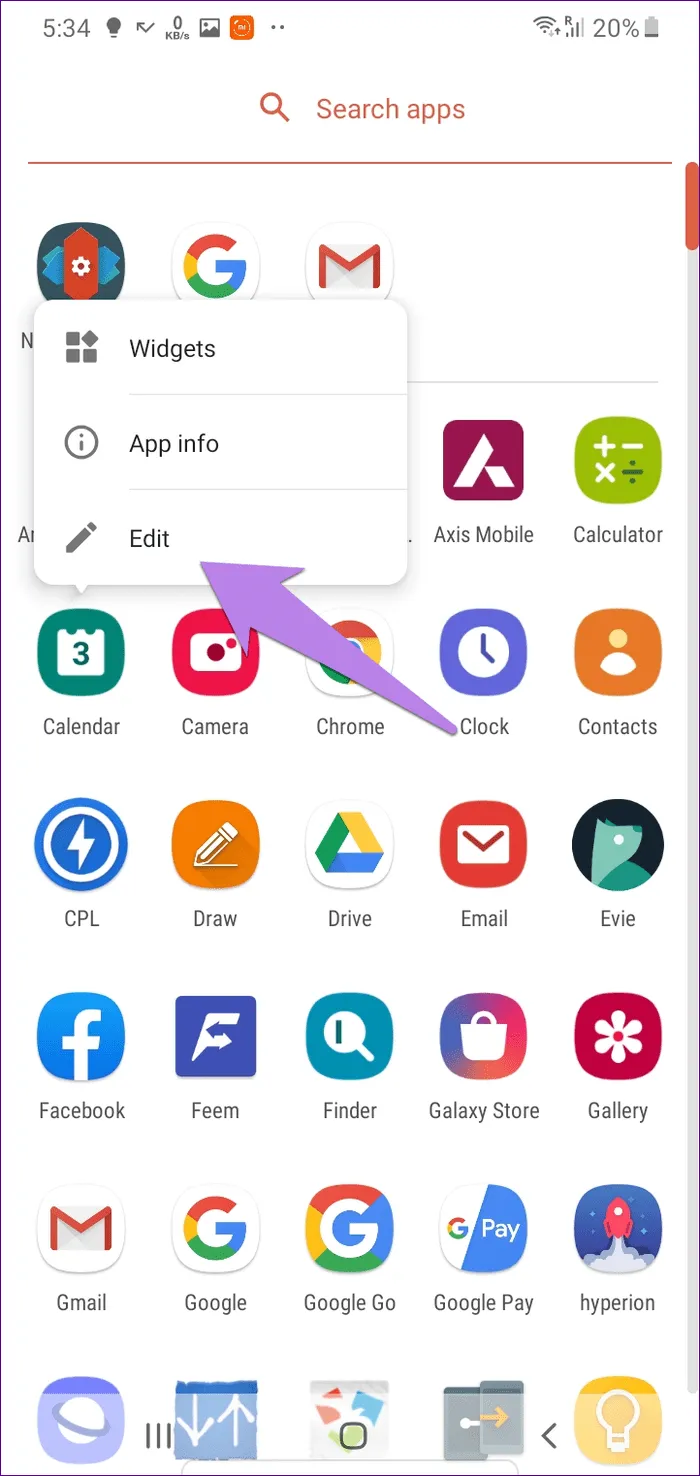Viewport: 700px width, 1476px height.
Task: Tap the system back button
Action: 548,1436
